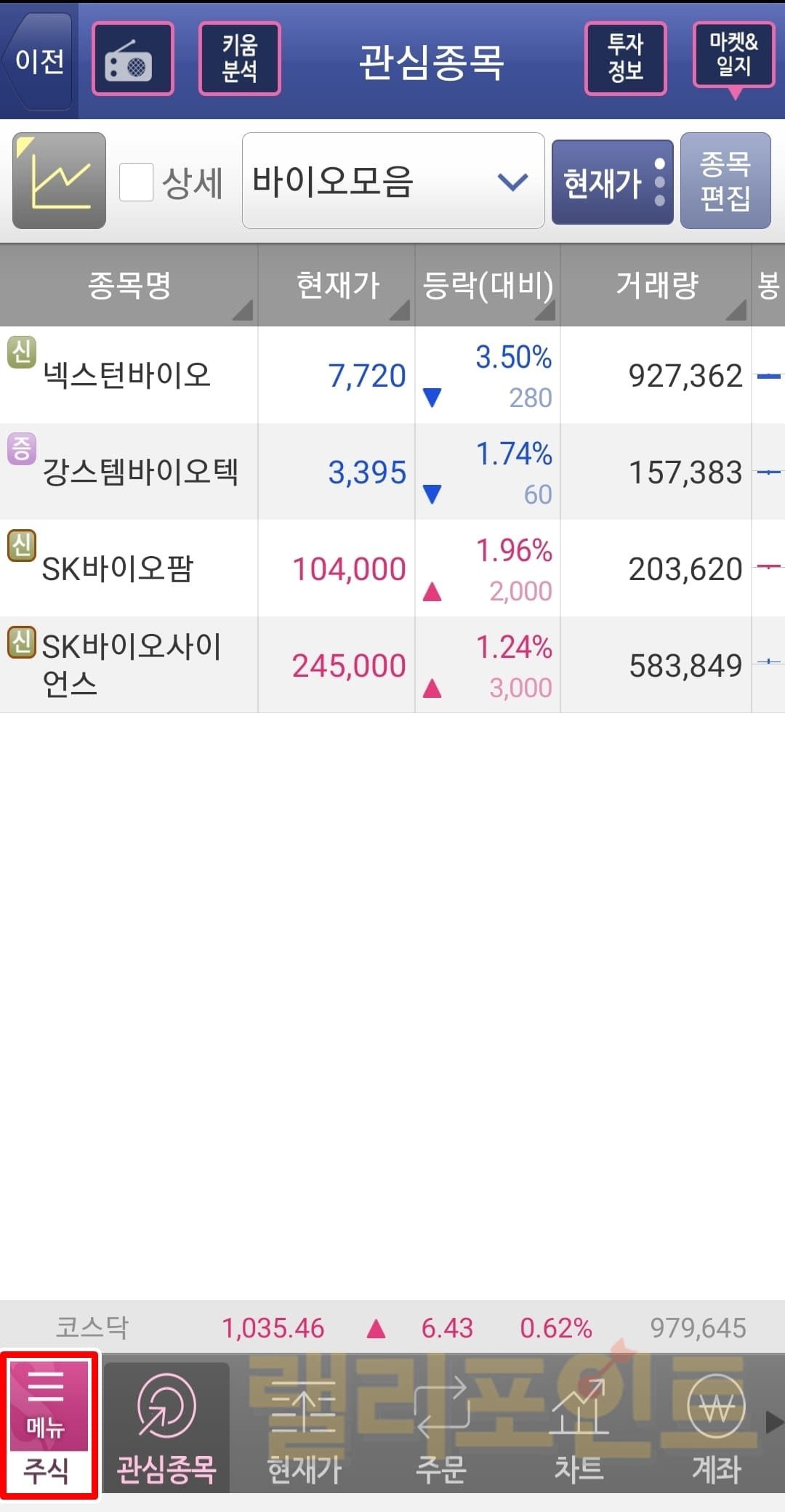This screenshot has height=1512, width=785.
Task: Open the SK바이오팜 stock row
Action: point(118,568)
